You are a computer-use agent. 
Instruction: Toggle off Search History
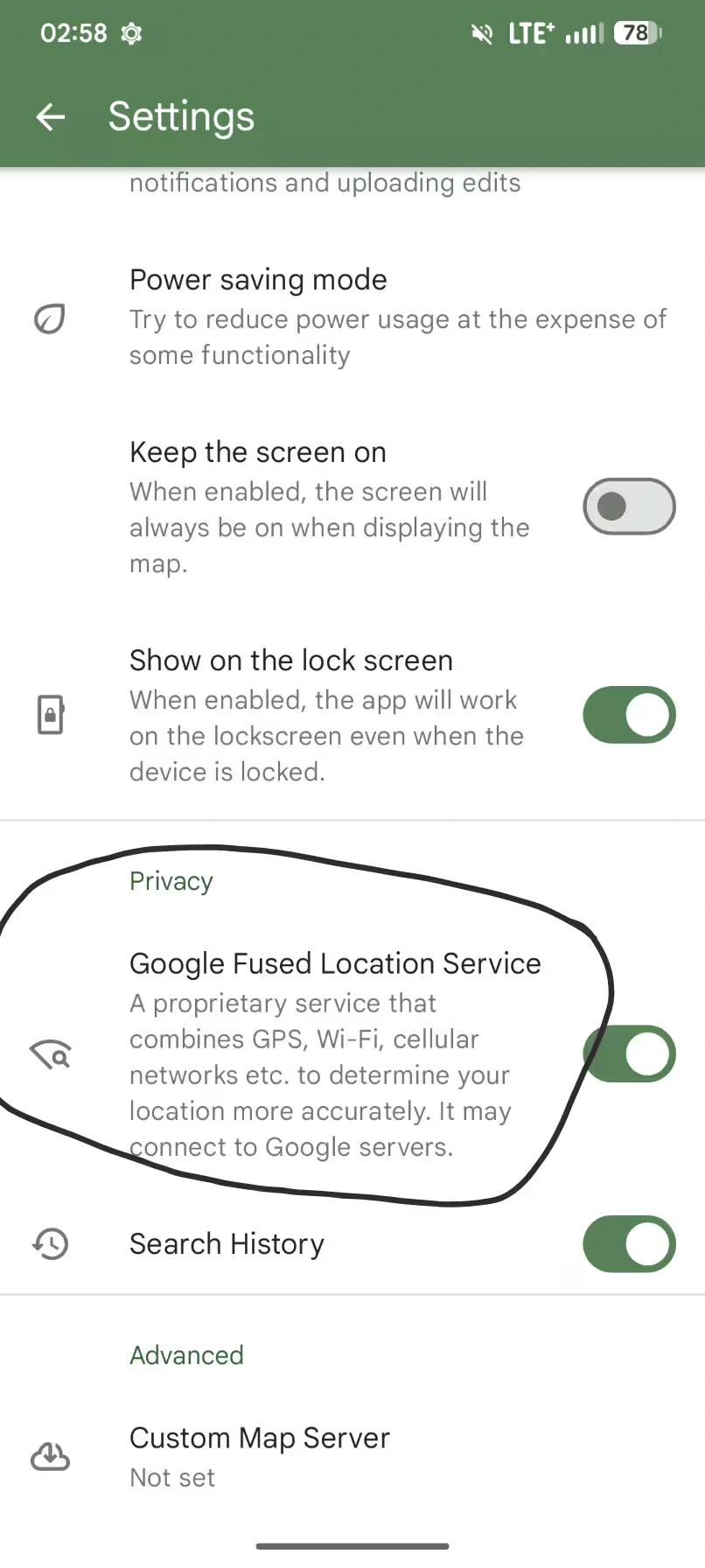[629, 1243]
